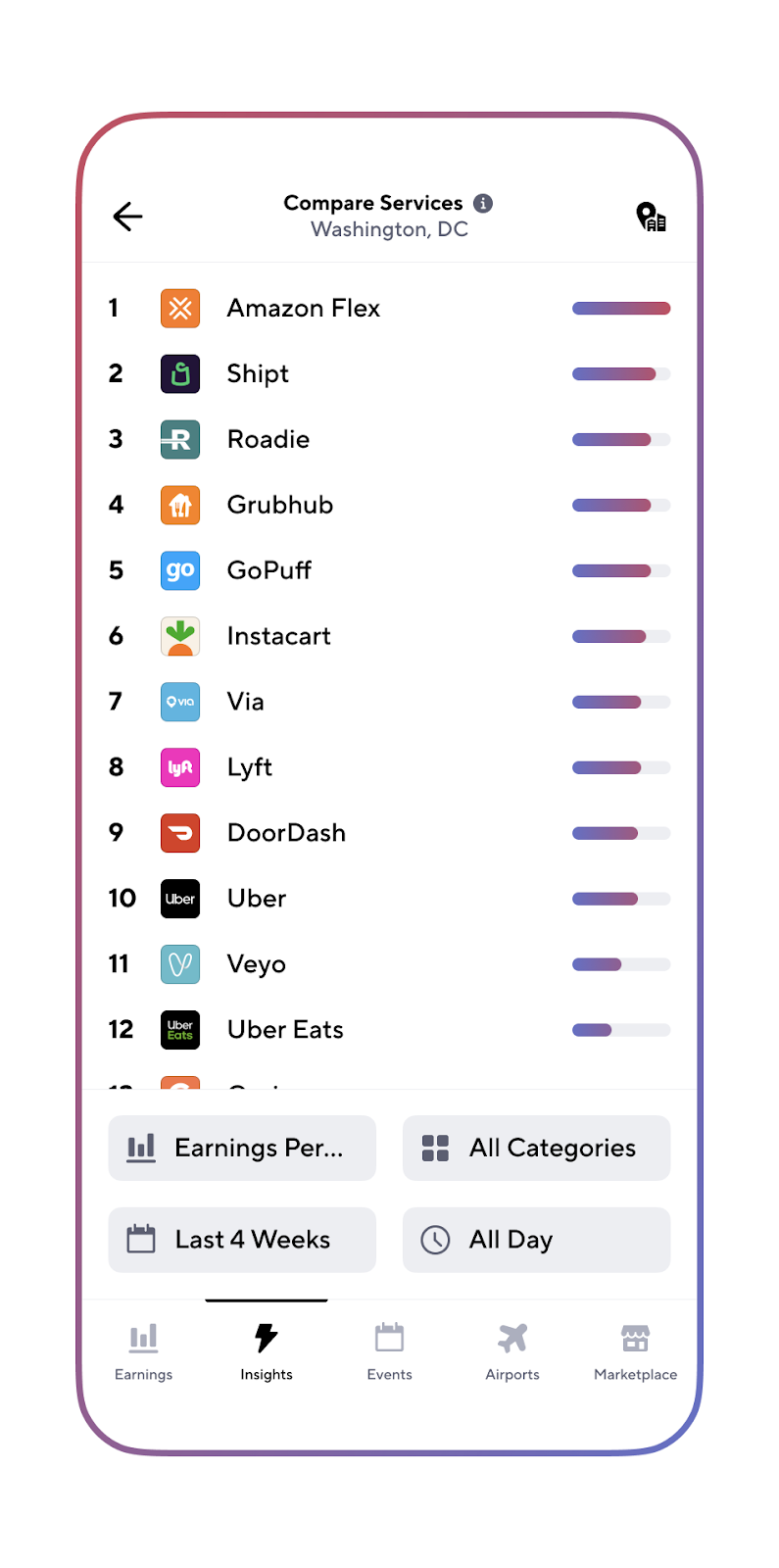Screen dimensions: 779x1568
Task: Change the All Day time filter
Action: [536, 1240]
